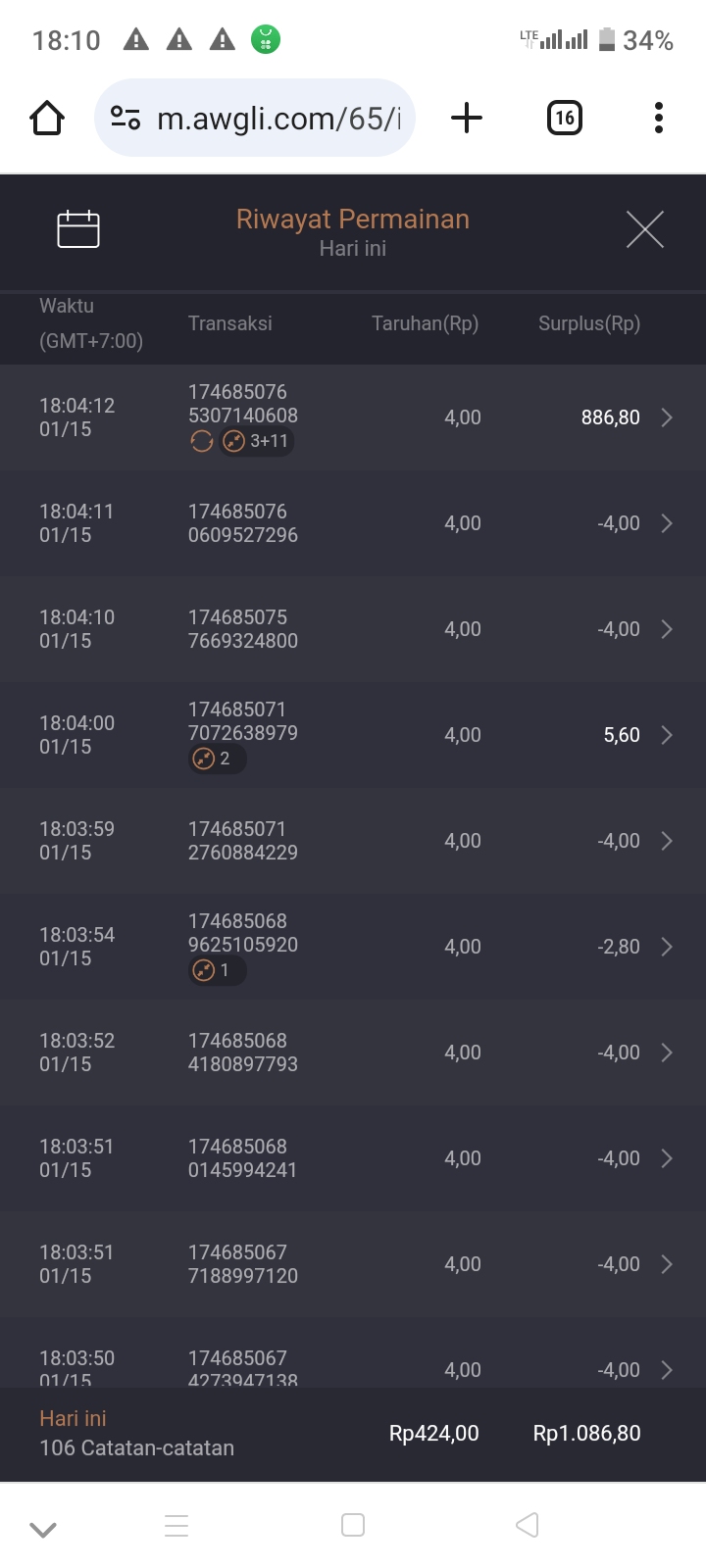
Task: Open the 18:03:52 transaction record
Action: click(x=353, y=1053)
